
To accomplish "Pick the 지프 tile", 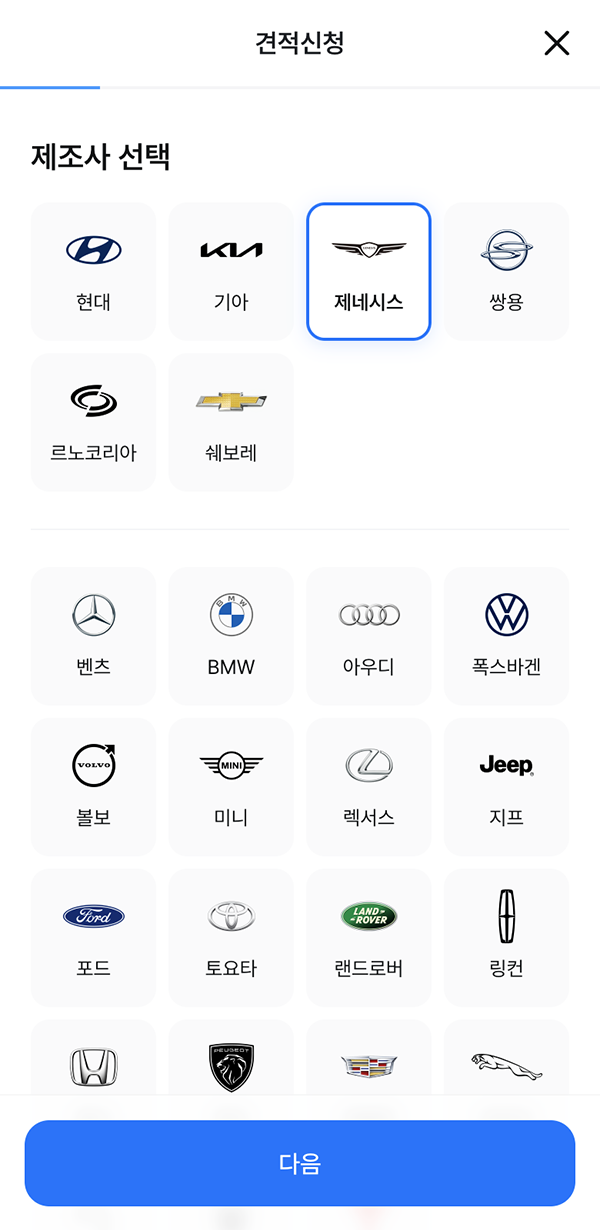I will click(507, 787).
